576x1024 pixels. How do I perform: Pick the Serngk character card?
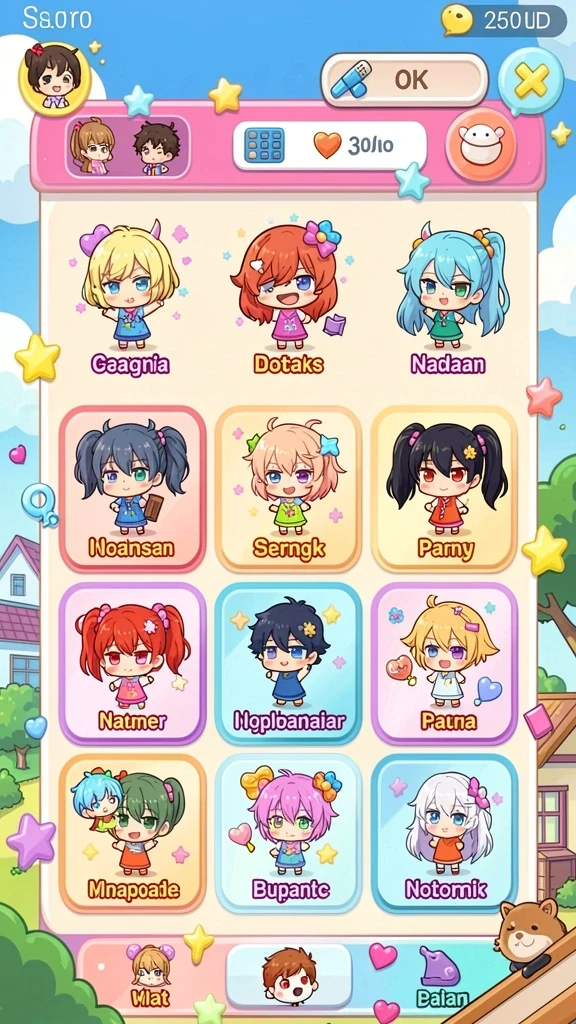(x=288, y=489)
